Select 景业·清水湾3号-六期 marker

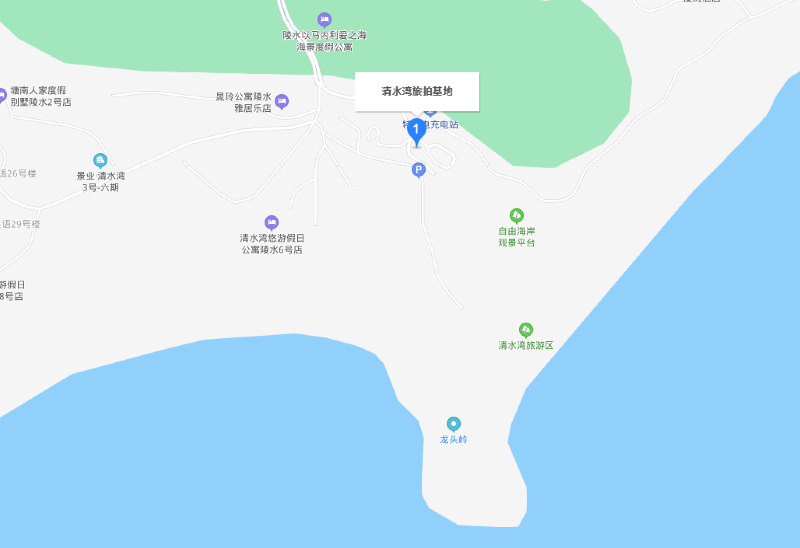pos(100,160)
